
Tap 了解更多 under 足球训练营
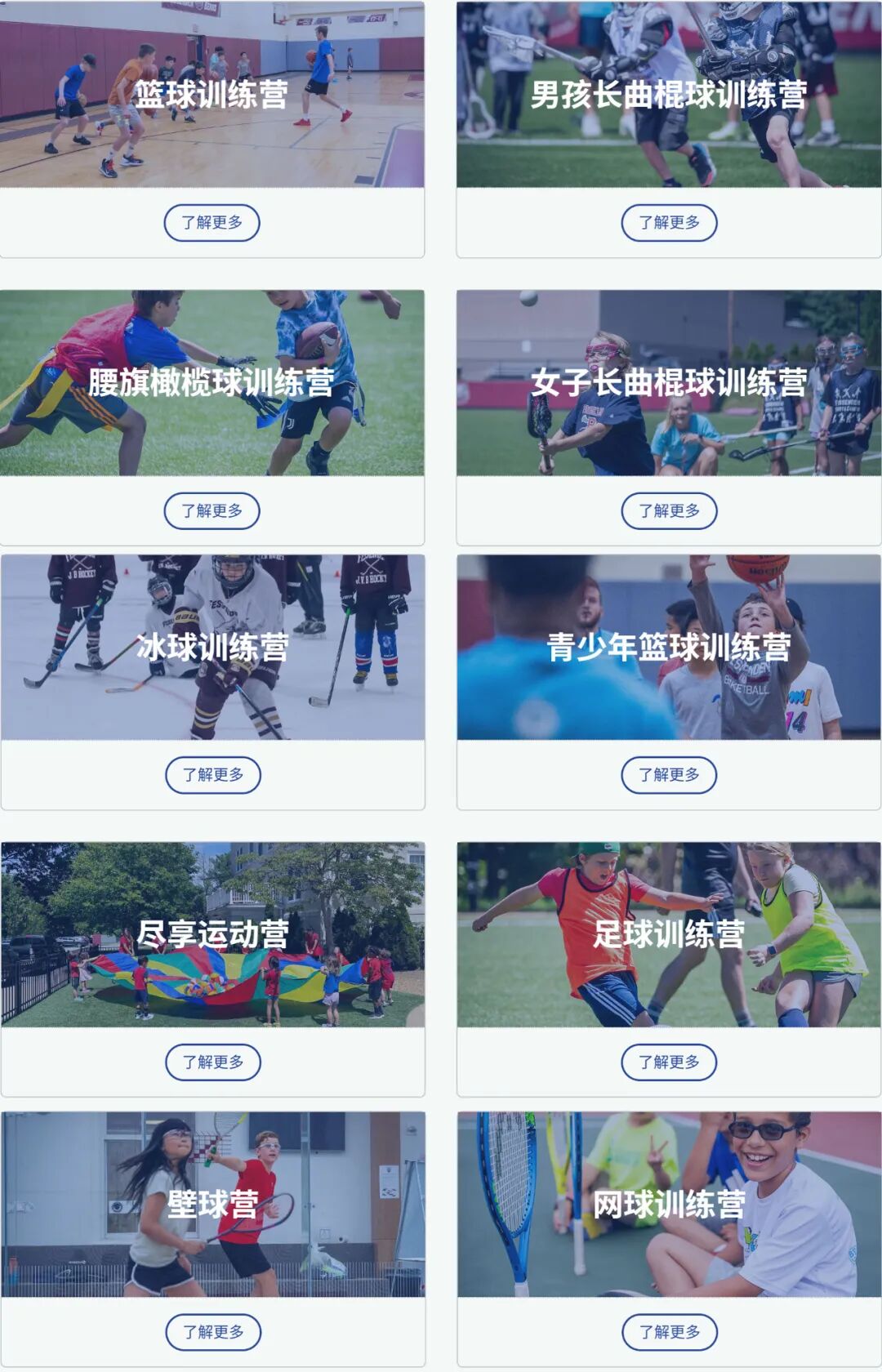[x=669, y=1062]
